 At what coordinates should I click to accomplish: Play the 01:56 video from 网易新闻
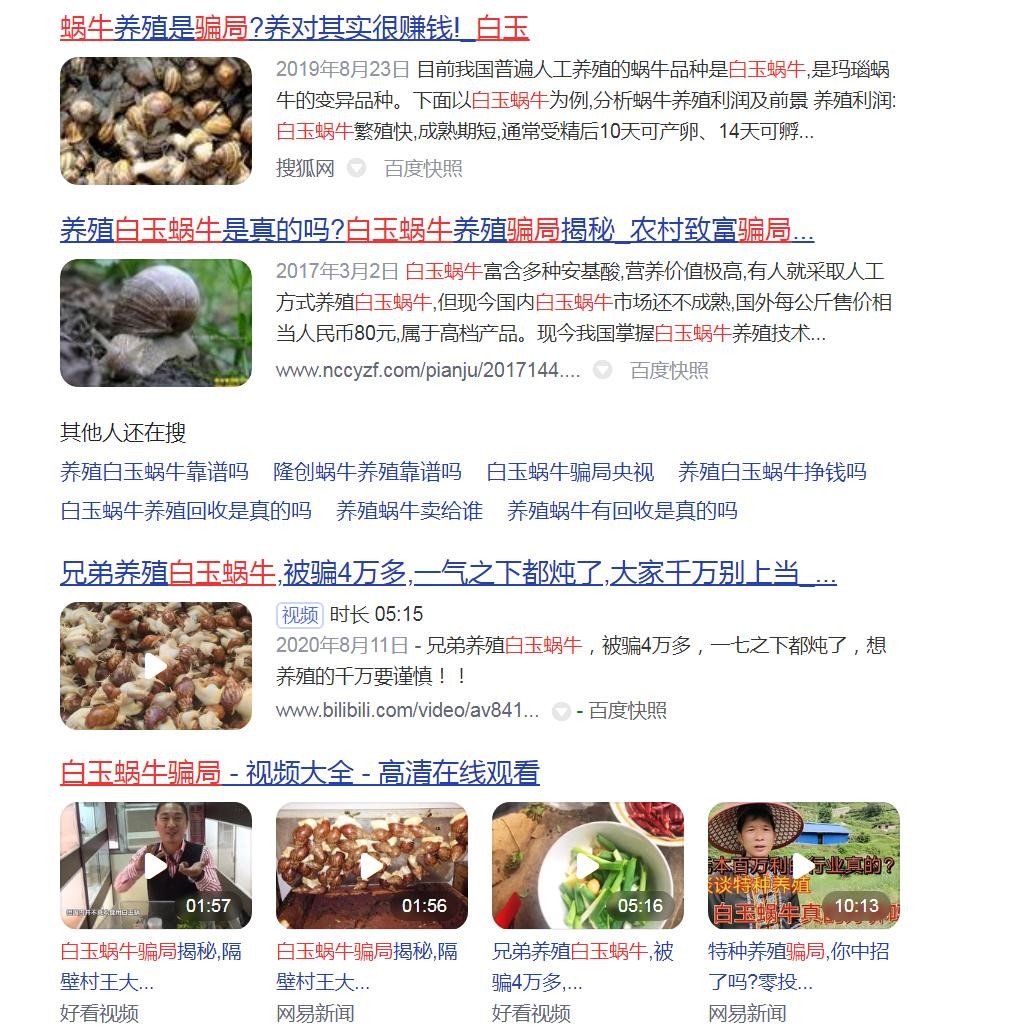[372, 866]
